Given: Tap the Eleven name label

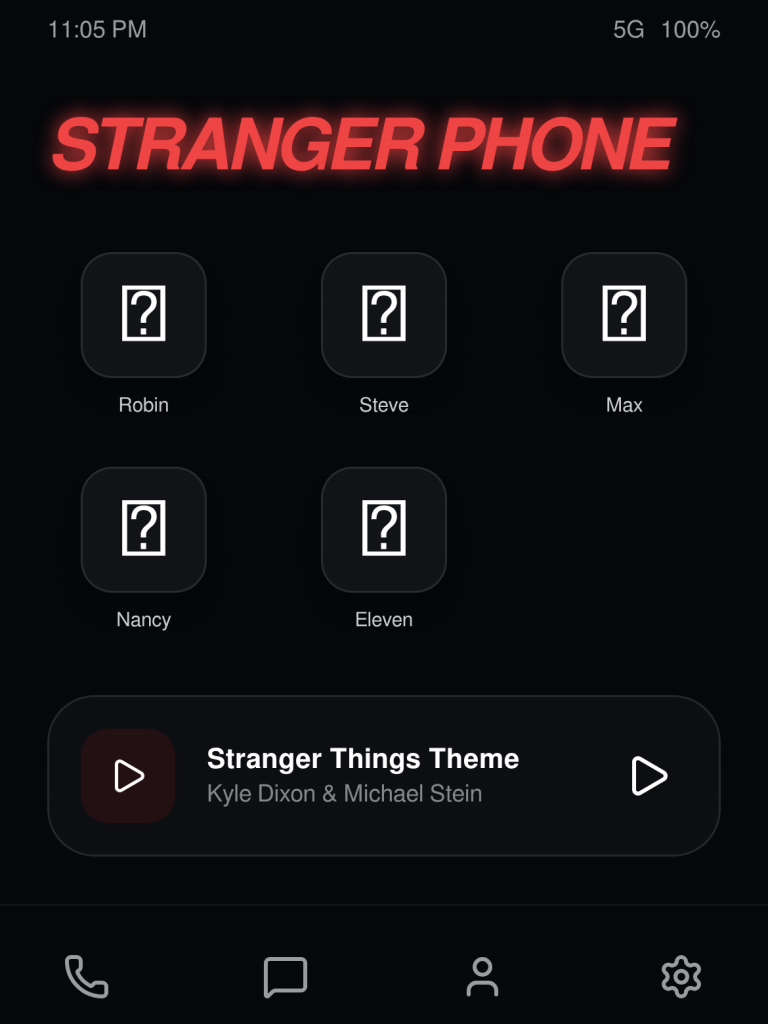Looking at the screenshot, I should (x=383, y=619).
